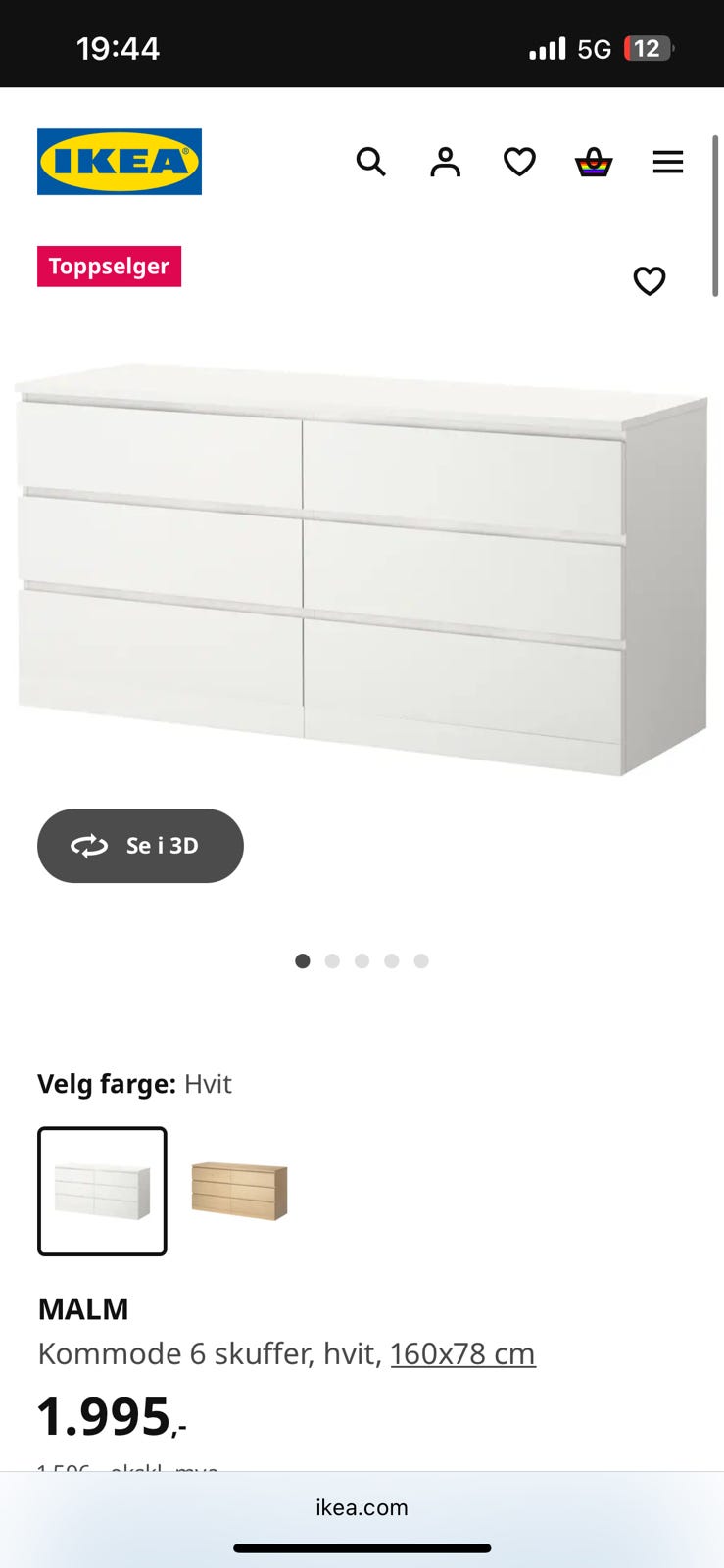Screen dimensions: 724x1568
Task: Tap the ikea.com address bar
Action: 362,1507
